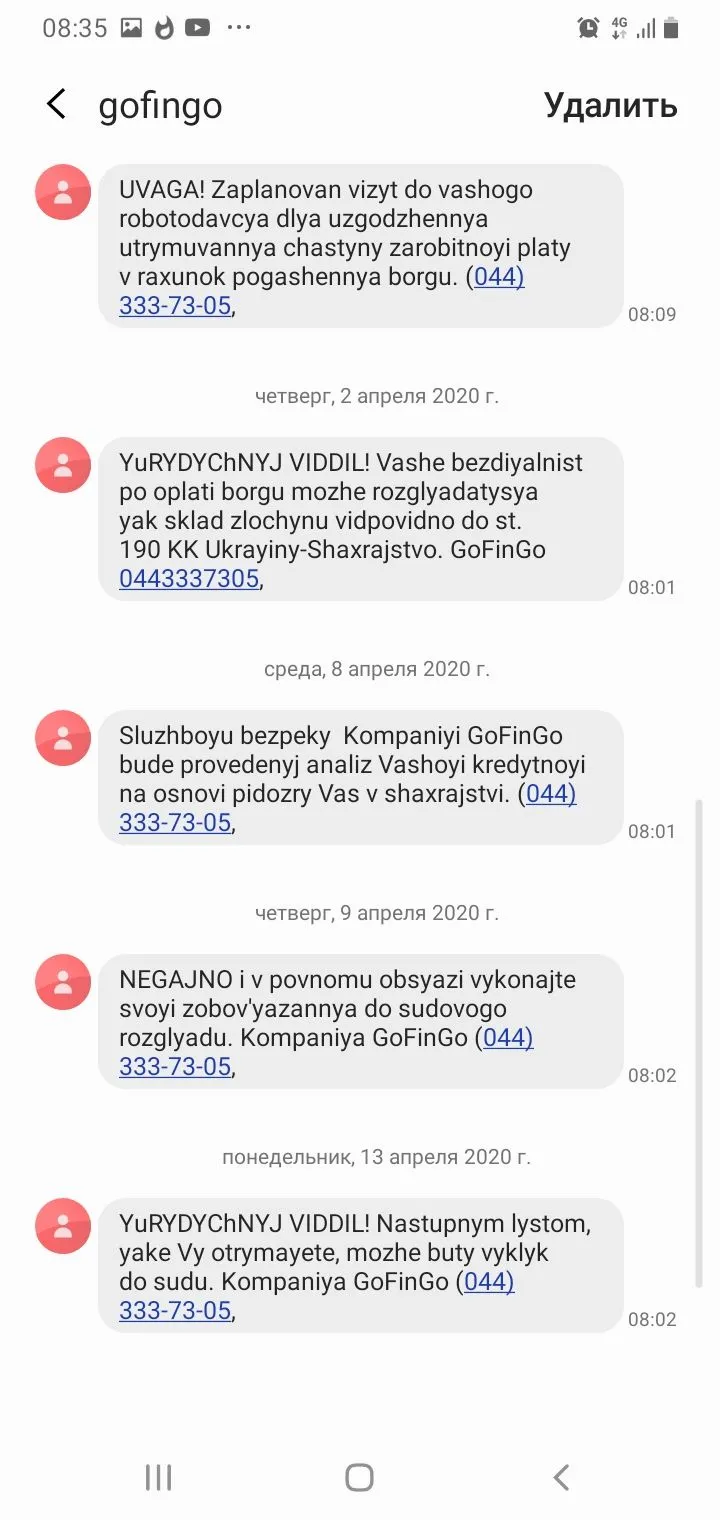Open the 0443337305 phone link
This screenshot has width=720, height=1520.
tap(189, 578)
